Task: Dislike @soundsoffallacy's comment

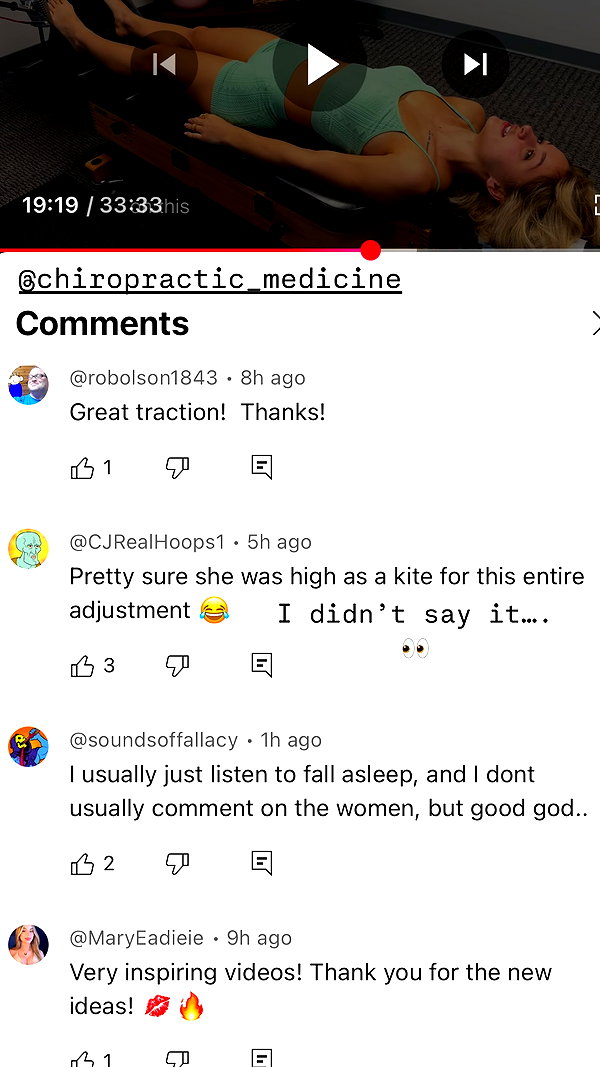Action: [177, 864]
